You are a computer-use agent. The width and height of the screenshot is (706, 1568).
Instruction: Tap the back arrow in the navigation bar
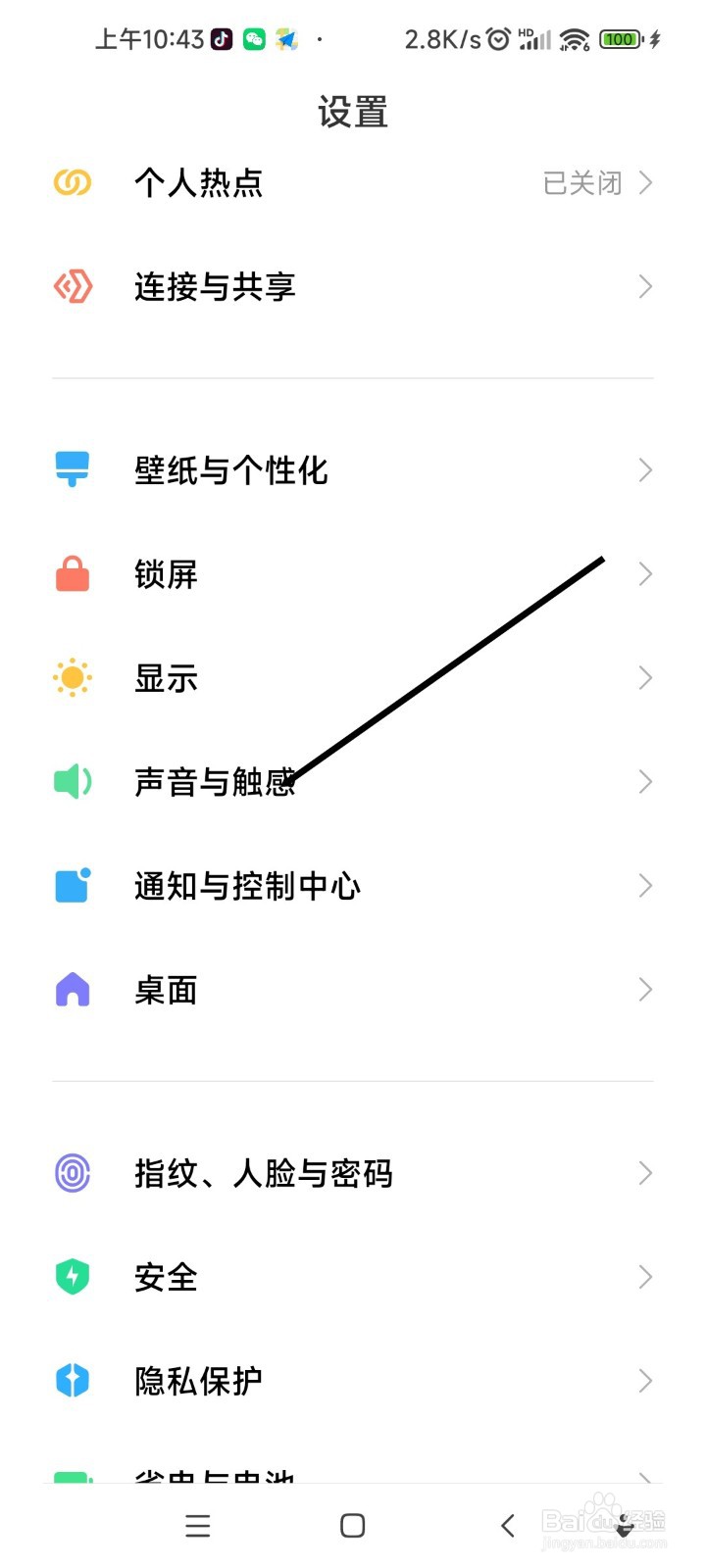506,1525
